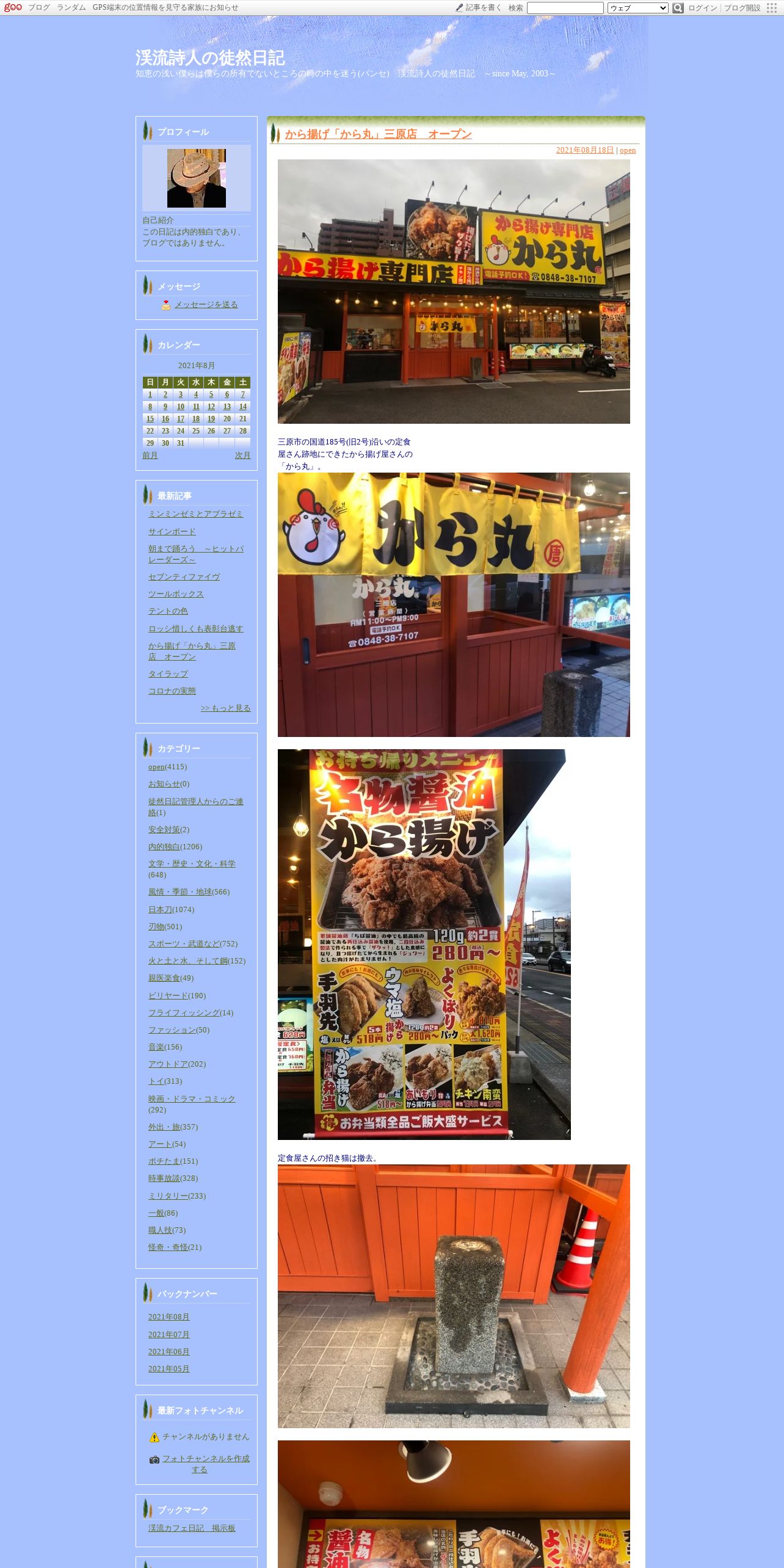Screen dimensions: 784x1568
Task: Open the article title から揚げ「から丸」三原店 オープン
Action: click(x=379, y=134)
